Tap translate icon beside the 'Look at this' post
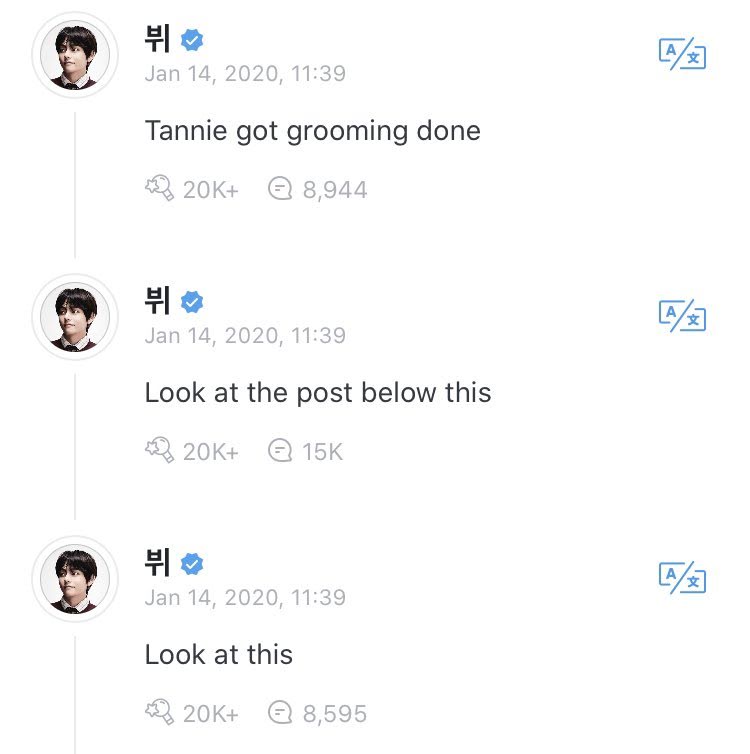 tap(682, 578)
